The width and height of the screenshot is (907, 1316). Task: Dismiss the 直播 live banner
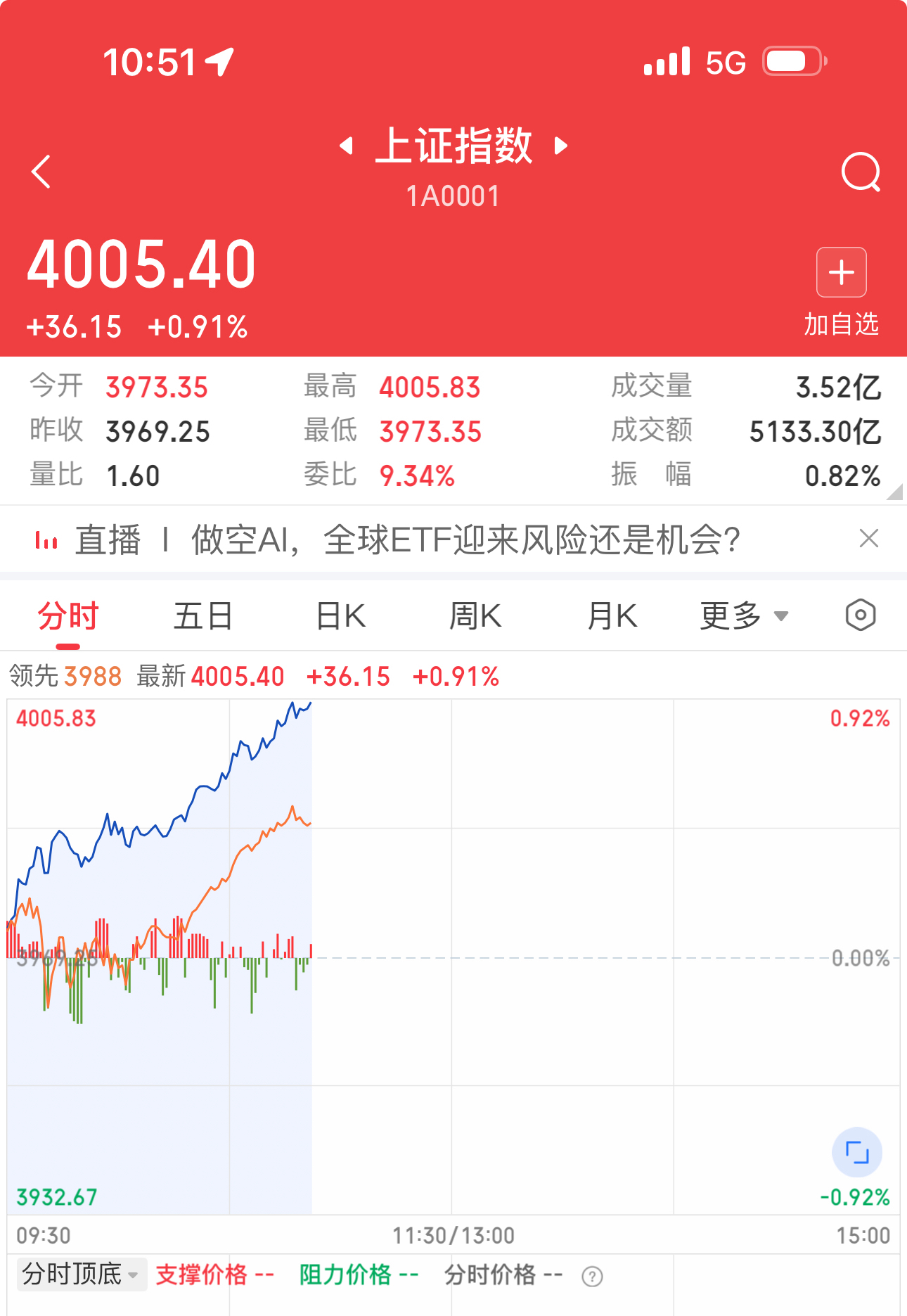point(869,539)
